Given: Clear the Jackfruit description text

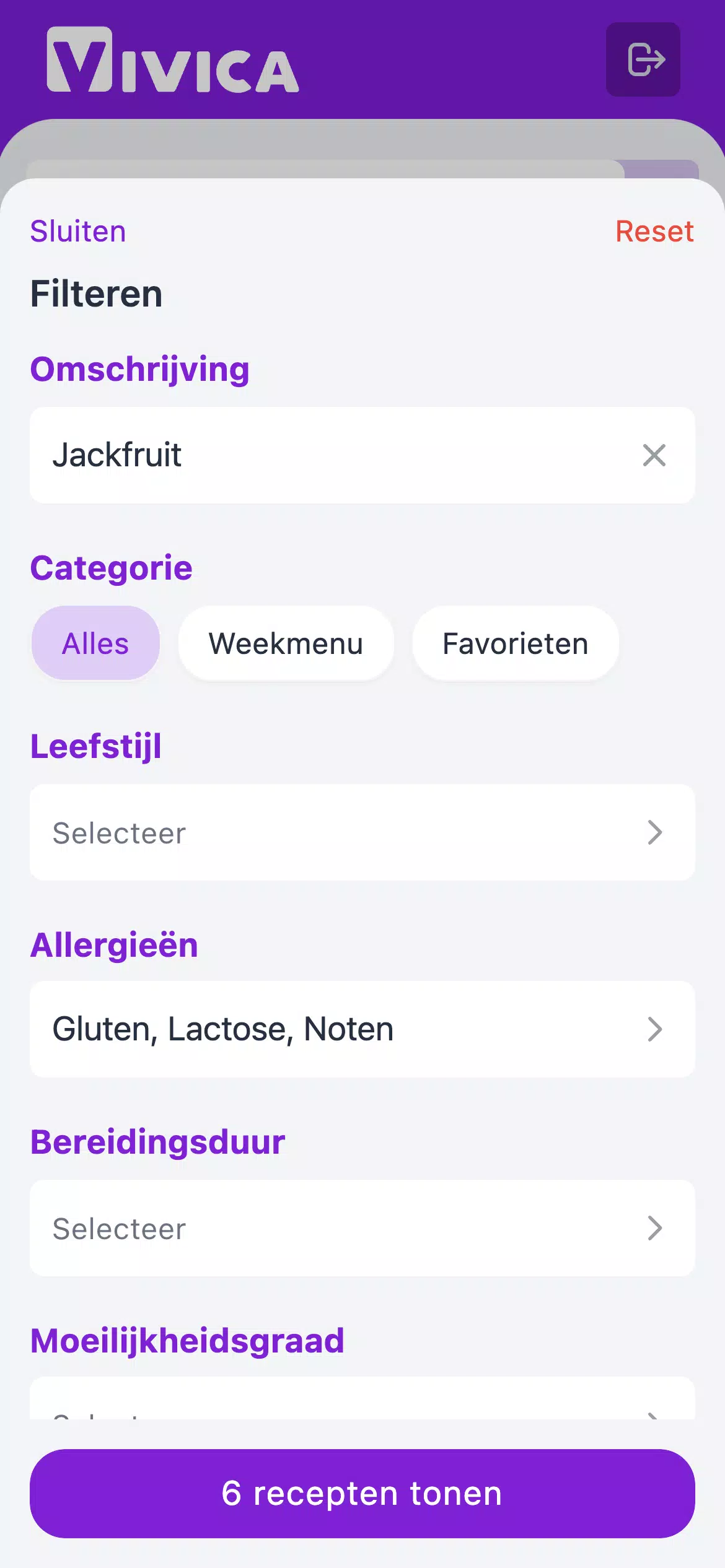Looking at the screenshot, I should click(654, 455).
